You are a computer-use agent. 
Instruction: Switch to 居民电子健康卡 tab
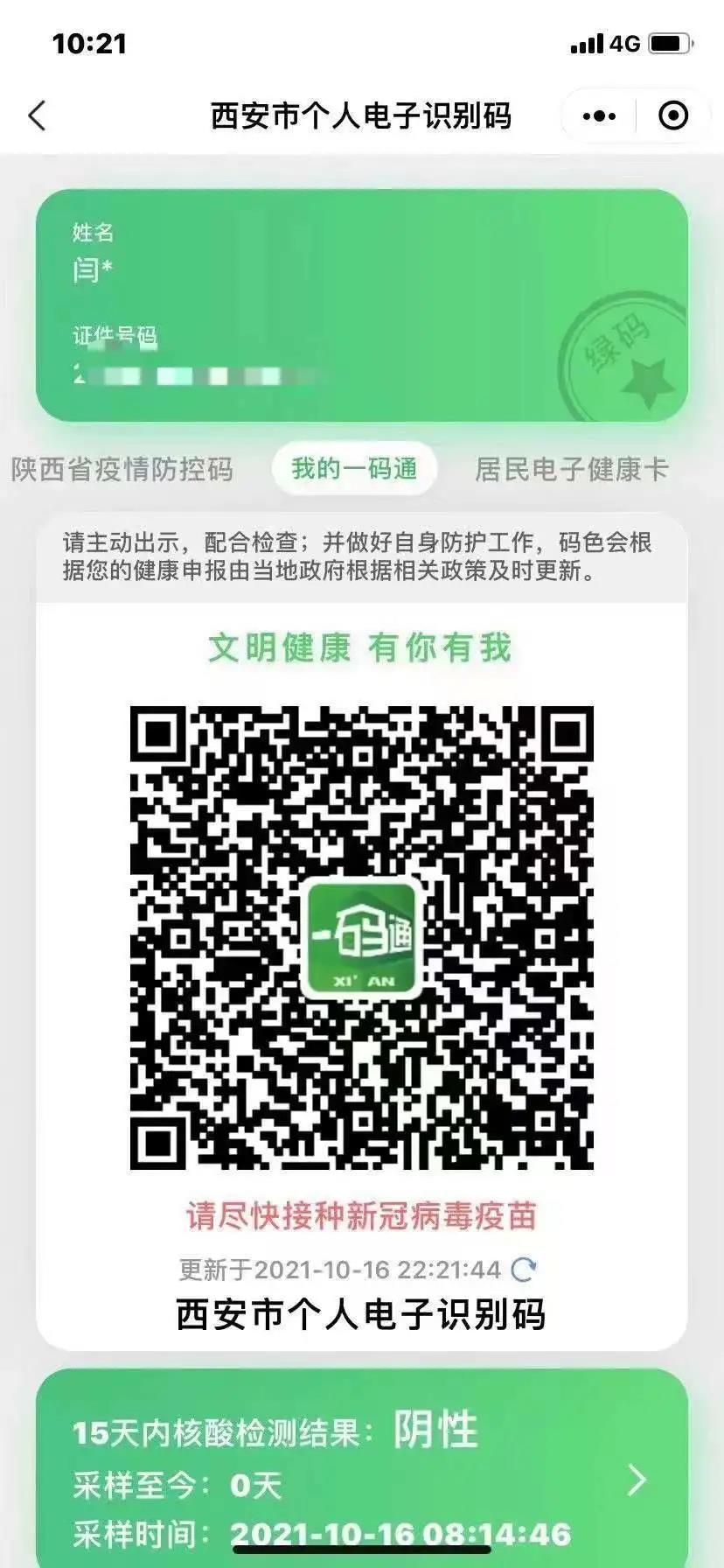tap(573, 469)
